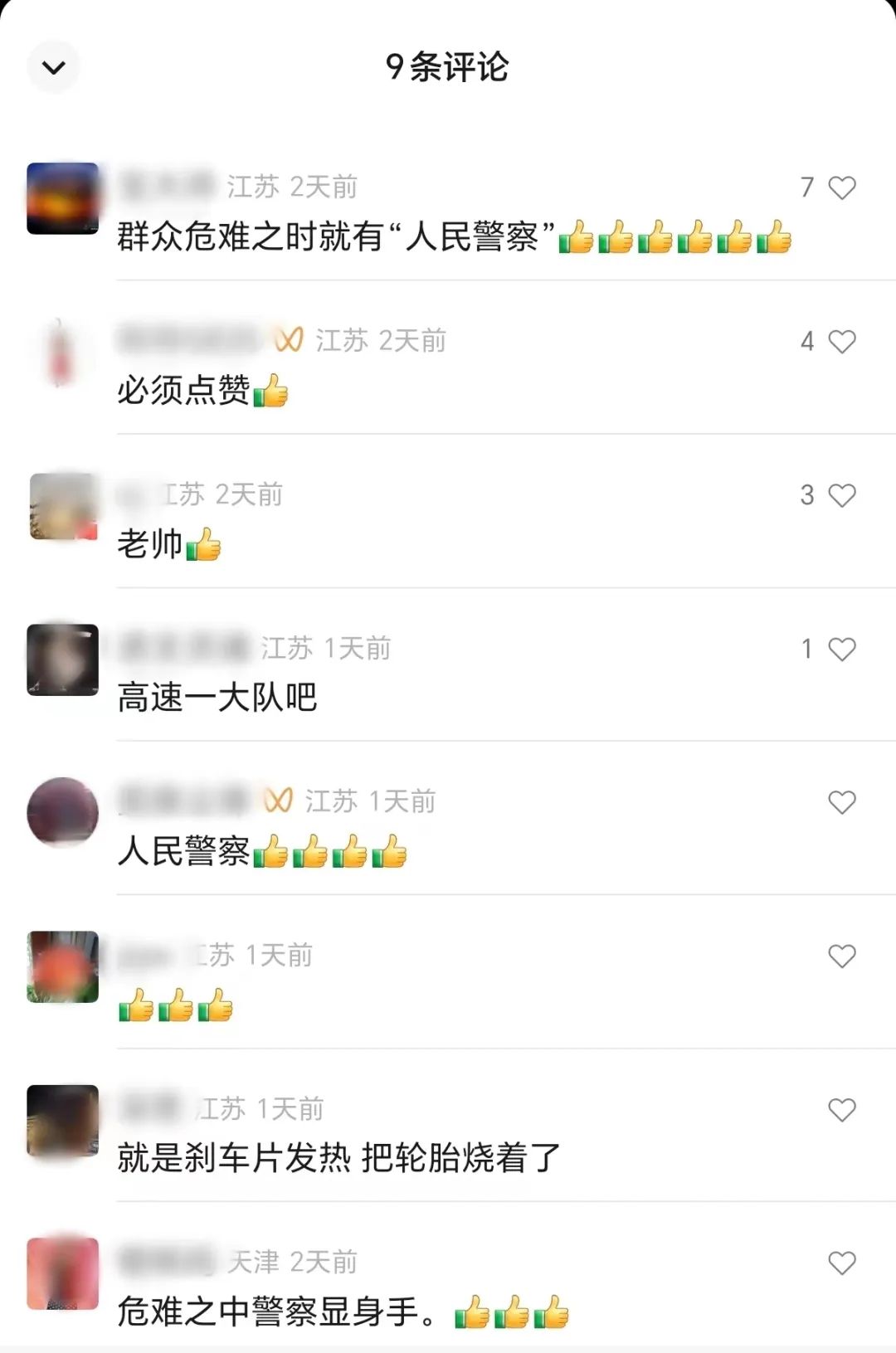Like the comment '老帅'

[x=841, y=495]
